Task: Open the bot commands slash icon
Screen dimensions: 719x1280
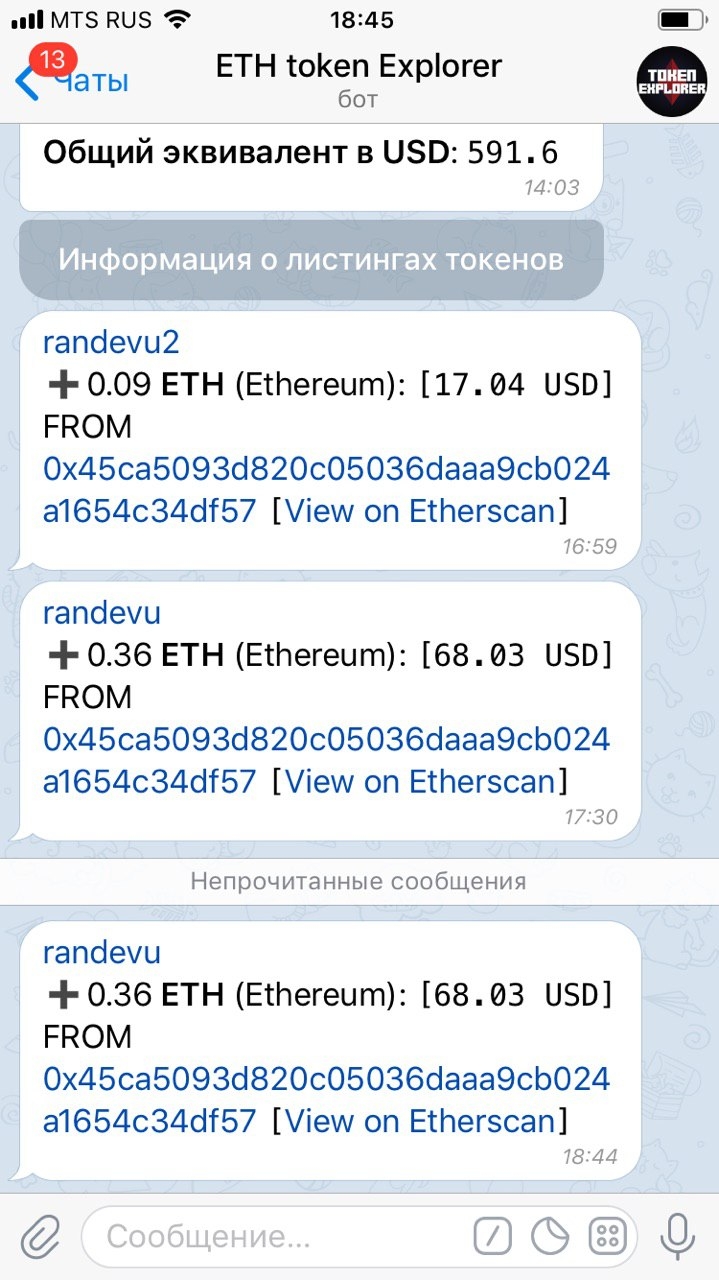Action: click(x=491, y=1238)
